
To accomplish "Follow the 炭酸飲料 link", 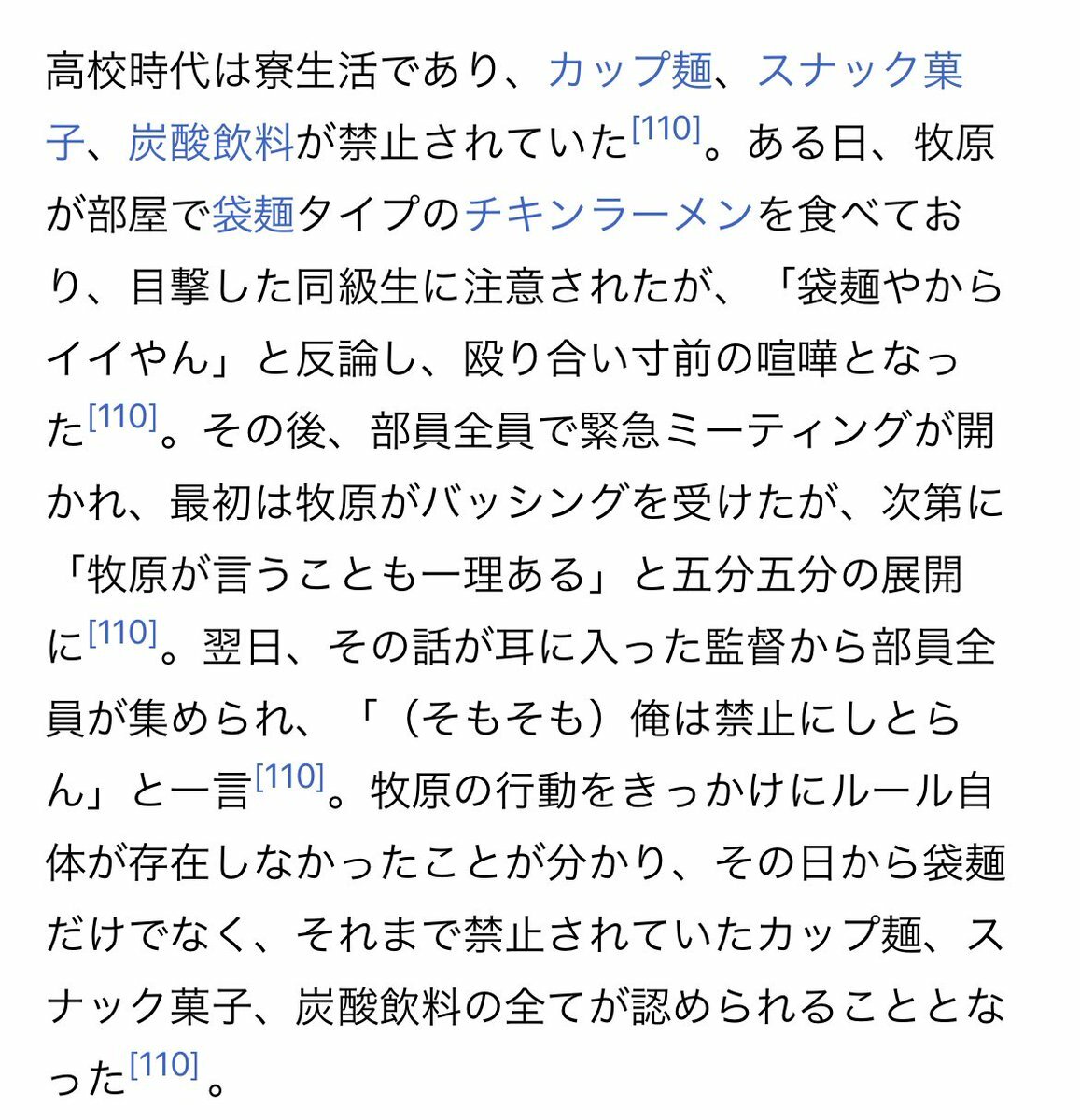I will (x=210, y=143).
